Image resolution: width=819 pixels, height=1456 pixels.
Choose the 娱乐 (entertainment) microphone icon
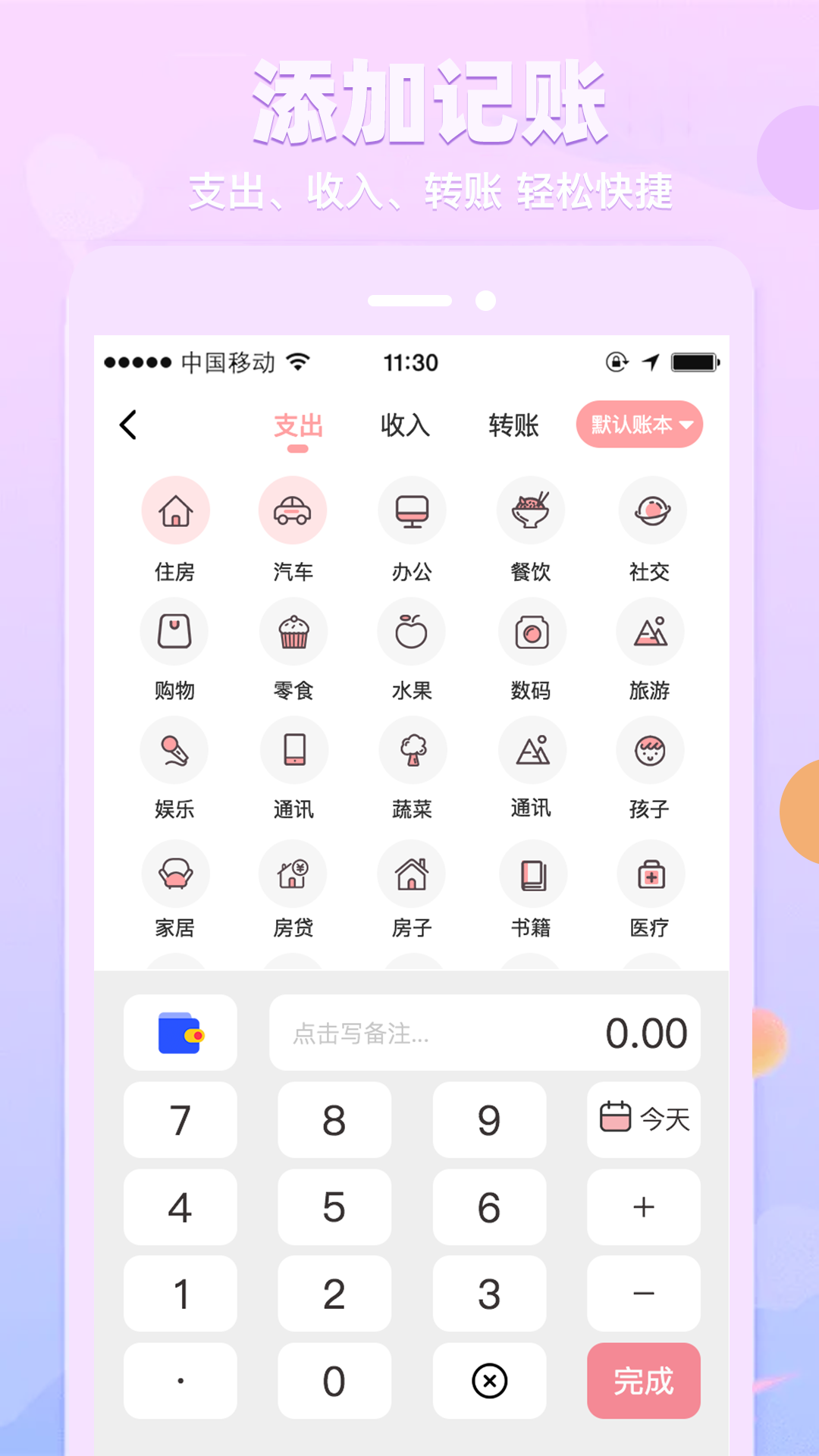174,750
